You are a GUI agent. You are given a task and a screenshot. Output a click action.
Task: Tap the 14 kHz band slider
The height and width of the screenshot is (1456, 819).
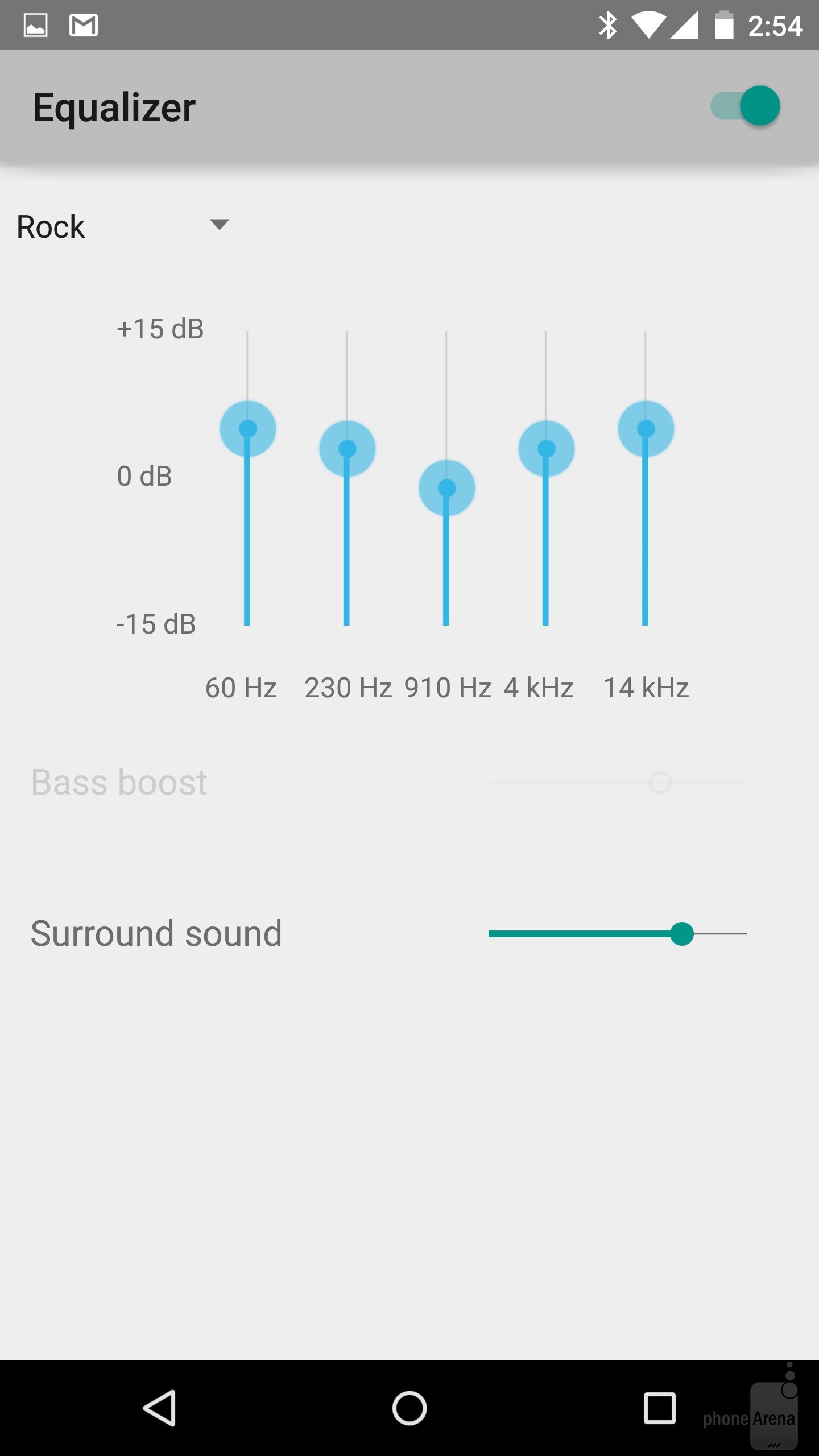pyautogui.click(x=646, y=429)
